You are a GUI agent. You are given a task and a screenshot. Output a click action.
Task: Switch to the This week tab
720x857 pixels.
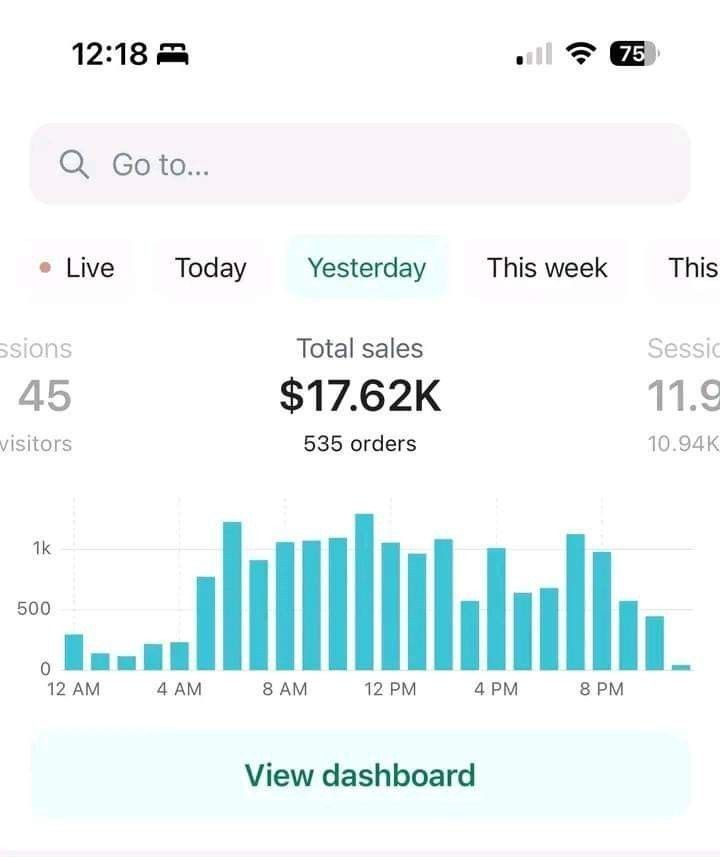tap(548, 268)
